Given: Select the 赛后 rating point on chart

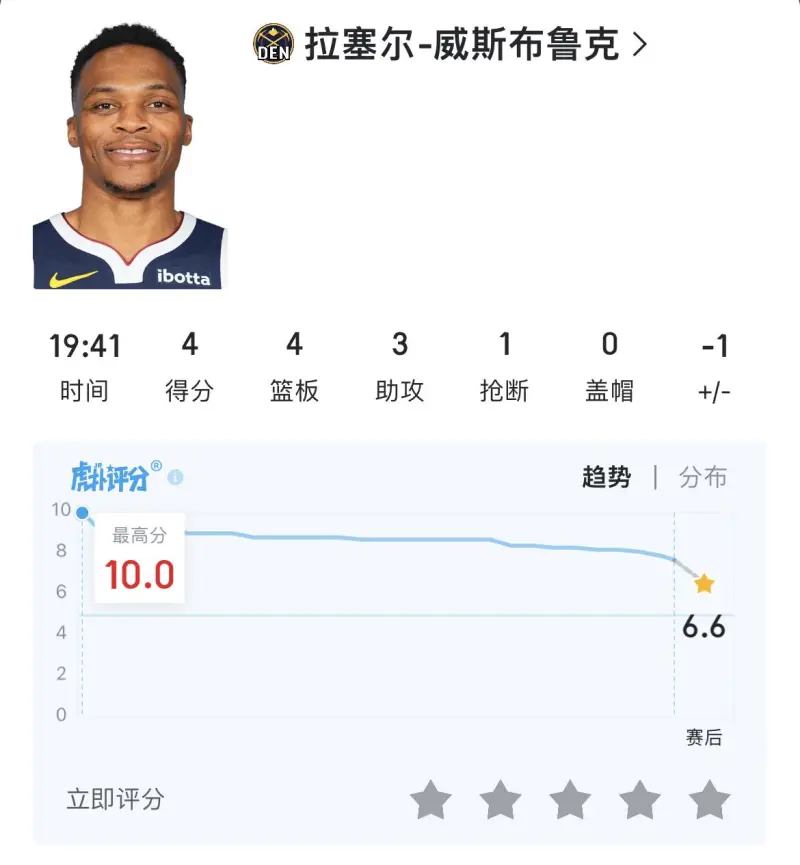Looking at the screenshot, I should pyautogui.click(x=704, y=584).
